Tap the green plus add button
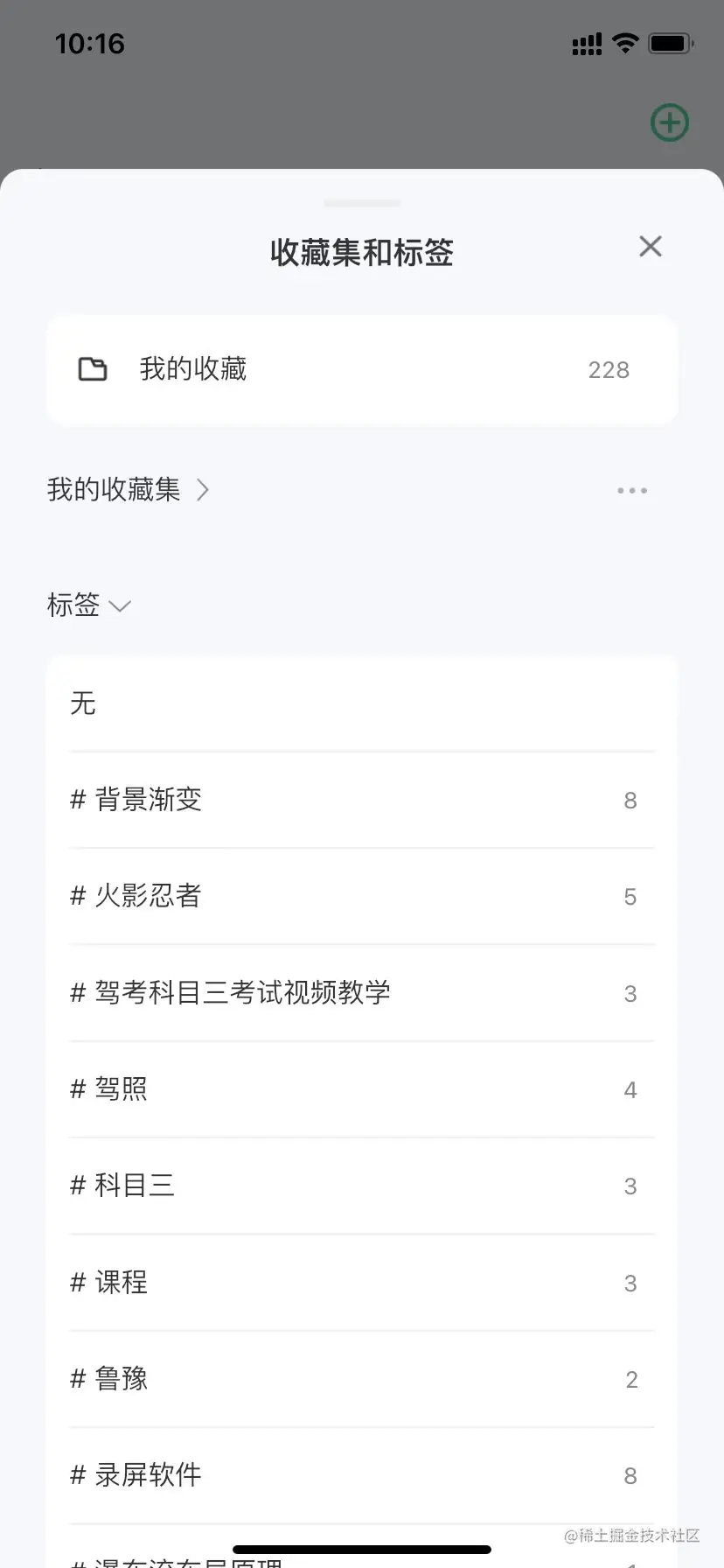The image size is (724, 1568). [670, 122]
